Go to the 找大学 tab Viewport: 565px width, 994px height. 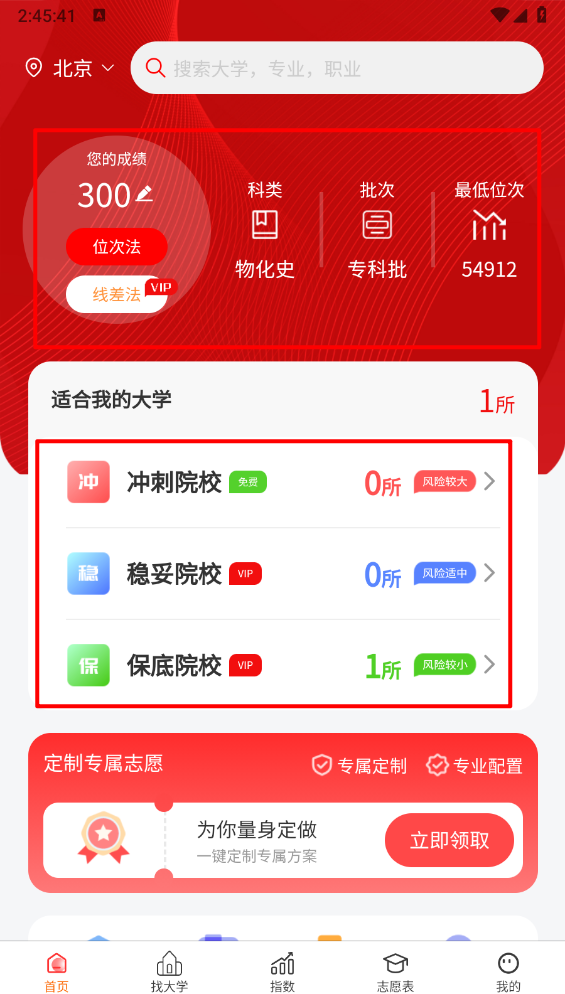tap(169, 972)
